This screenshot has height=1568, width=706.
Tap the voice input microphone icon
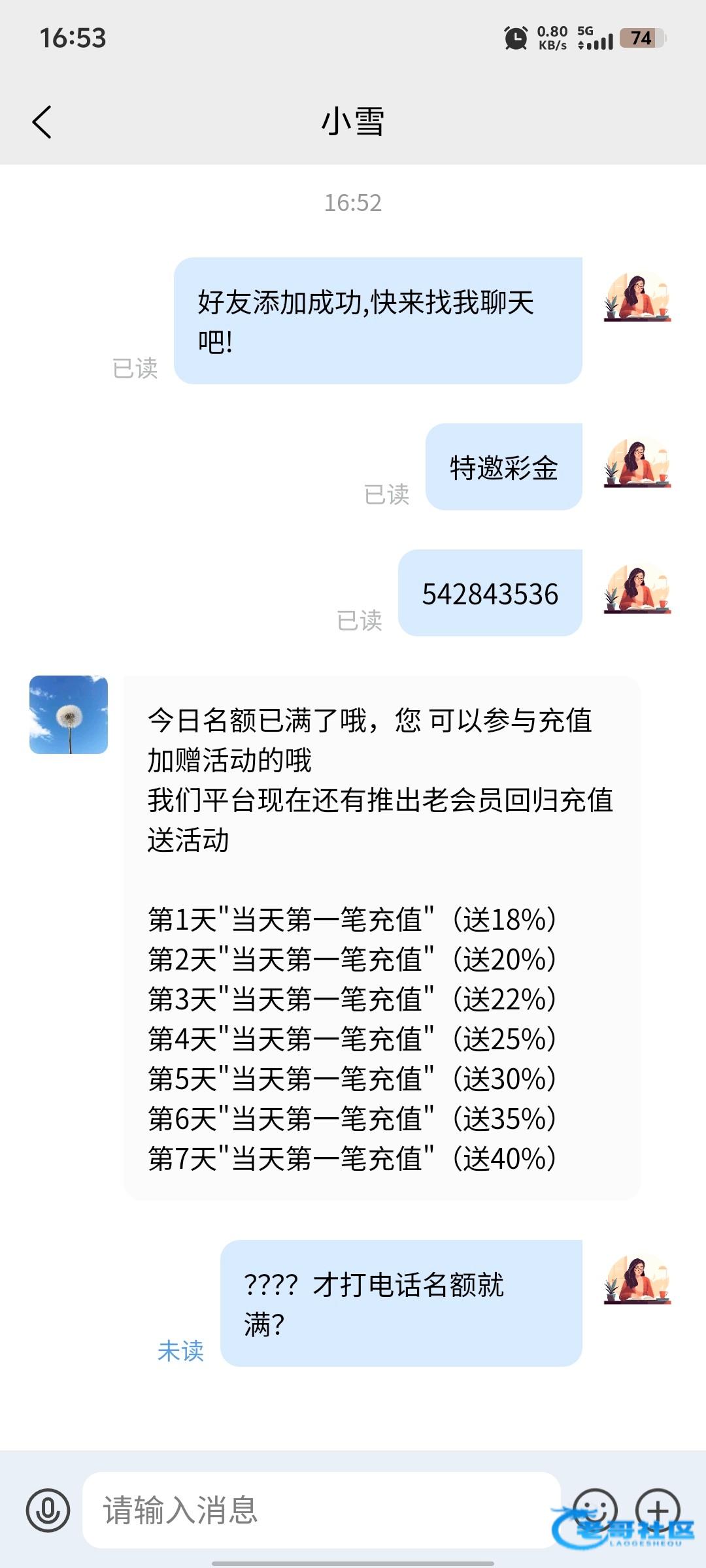pos(48,1510)
